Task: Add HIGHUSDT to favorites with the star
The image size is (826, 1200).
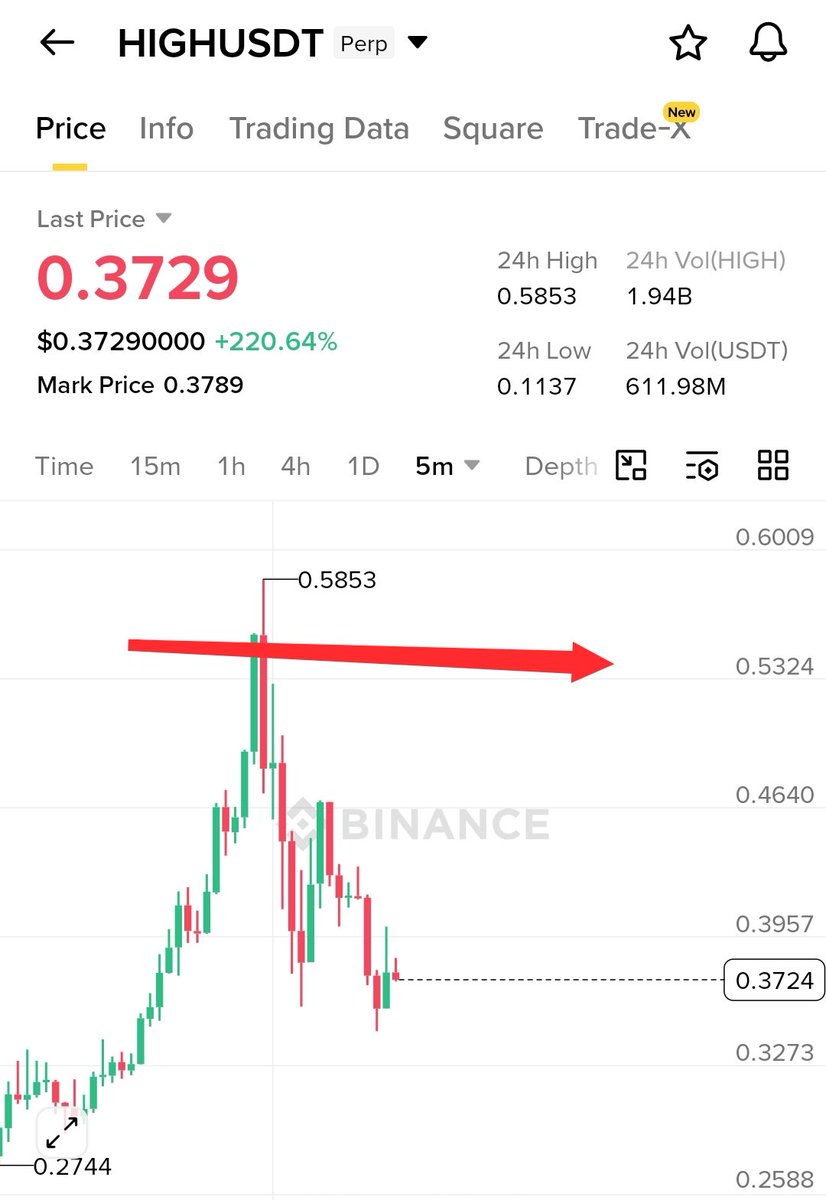Action: [688, 43]
